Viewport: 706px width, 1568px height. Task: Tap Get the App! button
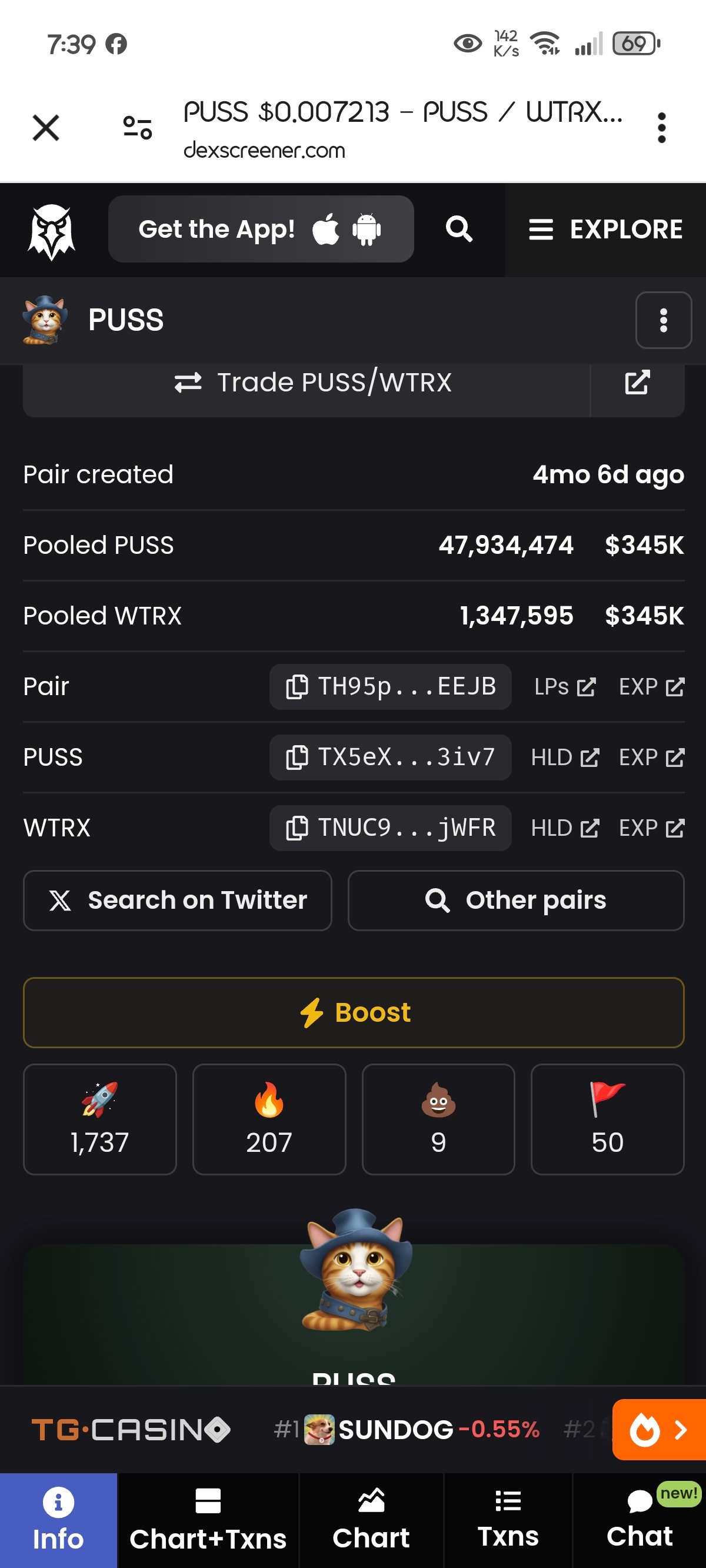coord(261,229)
